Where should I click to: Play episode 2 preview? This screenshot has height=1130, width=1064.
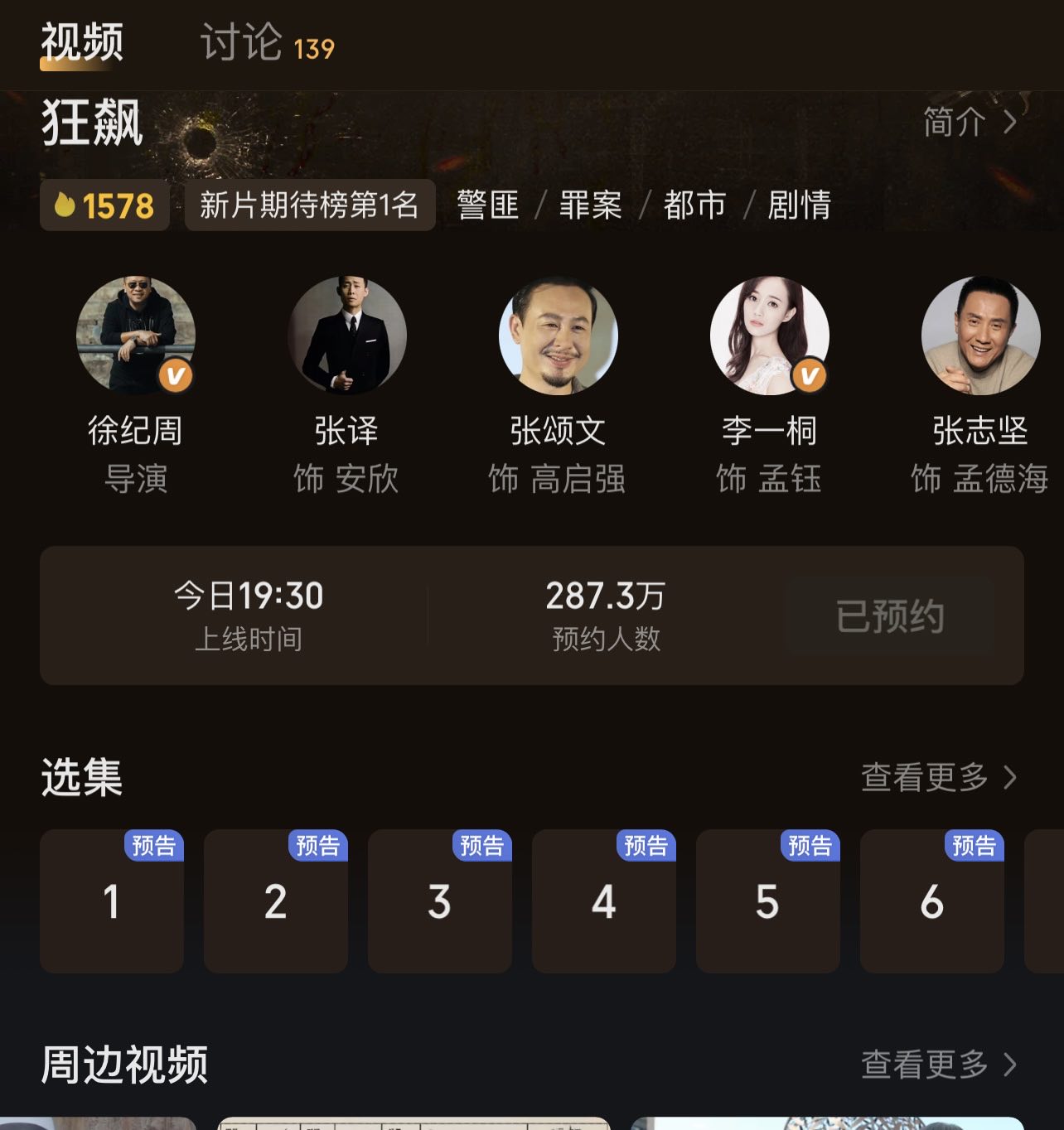pyautogui.click(x=276, y=901)
